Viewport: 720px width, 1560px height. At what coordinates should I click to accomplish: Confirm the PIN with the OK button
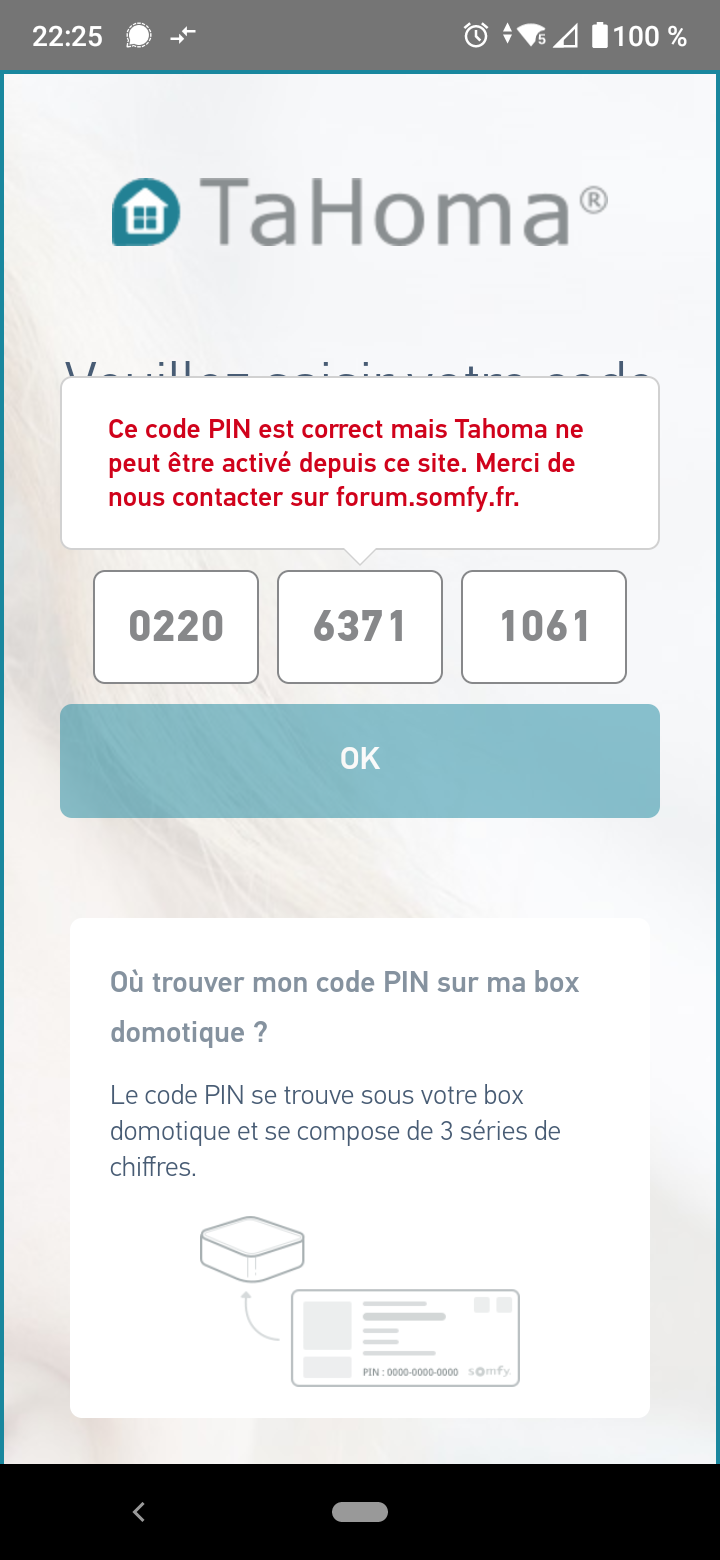click(x=360, y=760)
